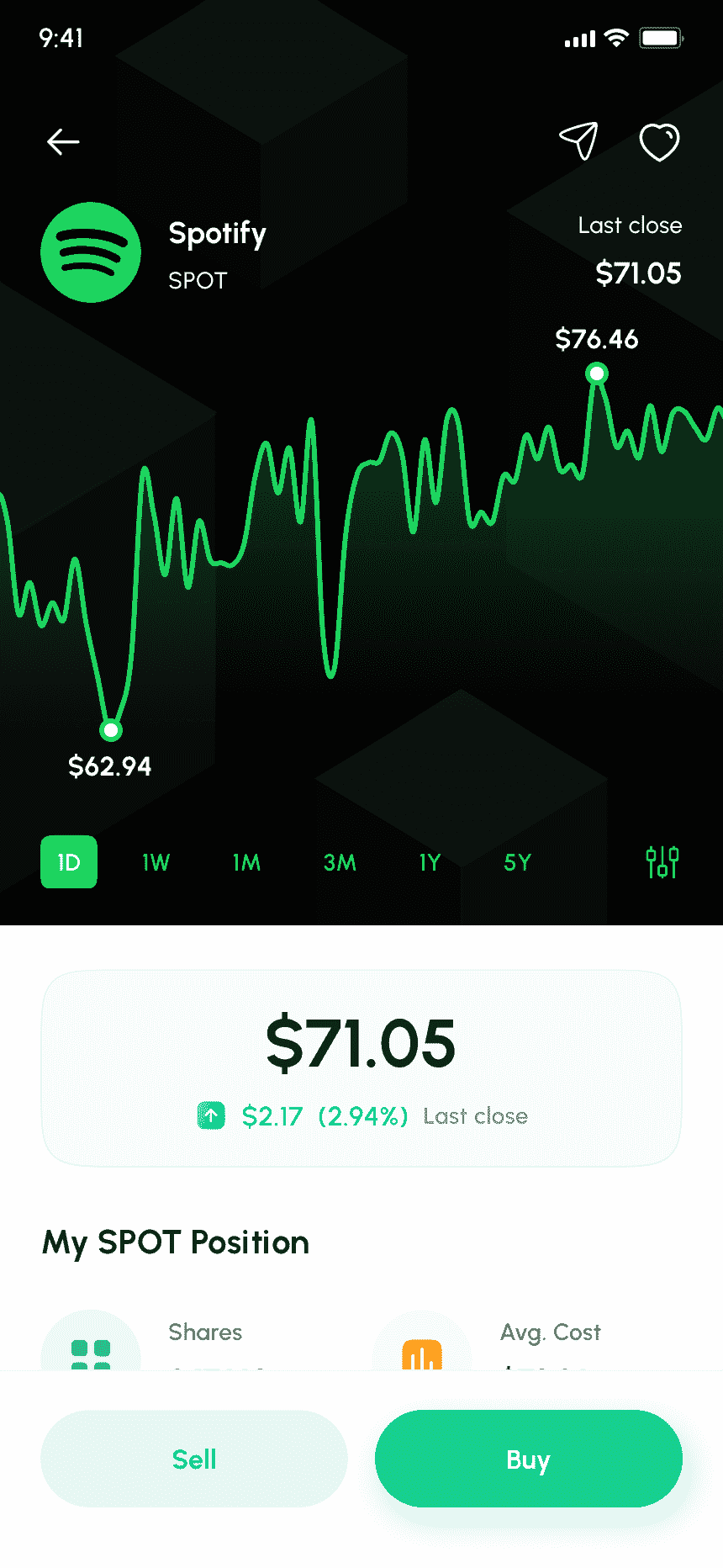Add Spotify to favorites with the heart
This screenshot has width=723, height=1568.
tap(659, 141)
